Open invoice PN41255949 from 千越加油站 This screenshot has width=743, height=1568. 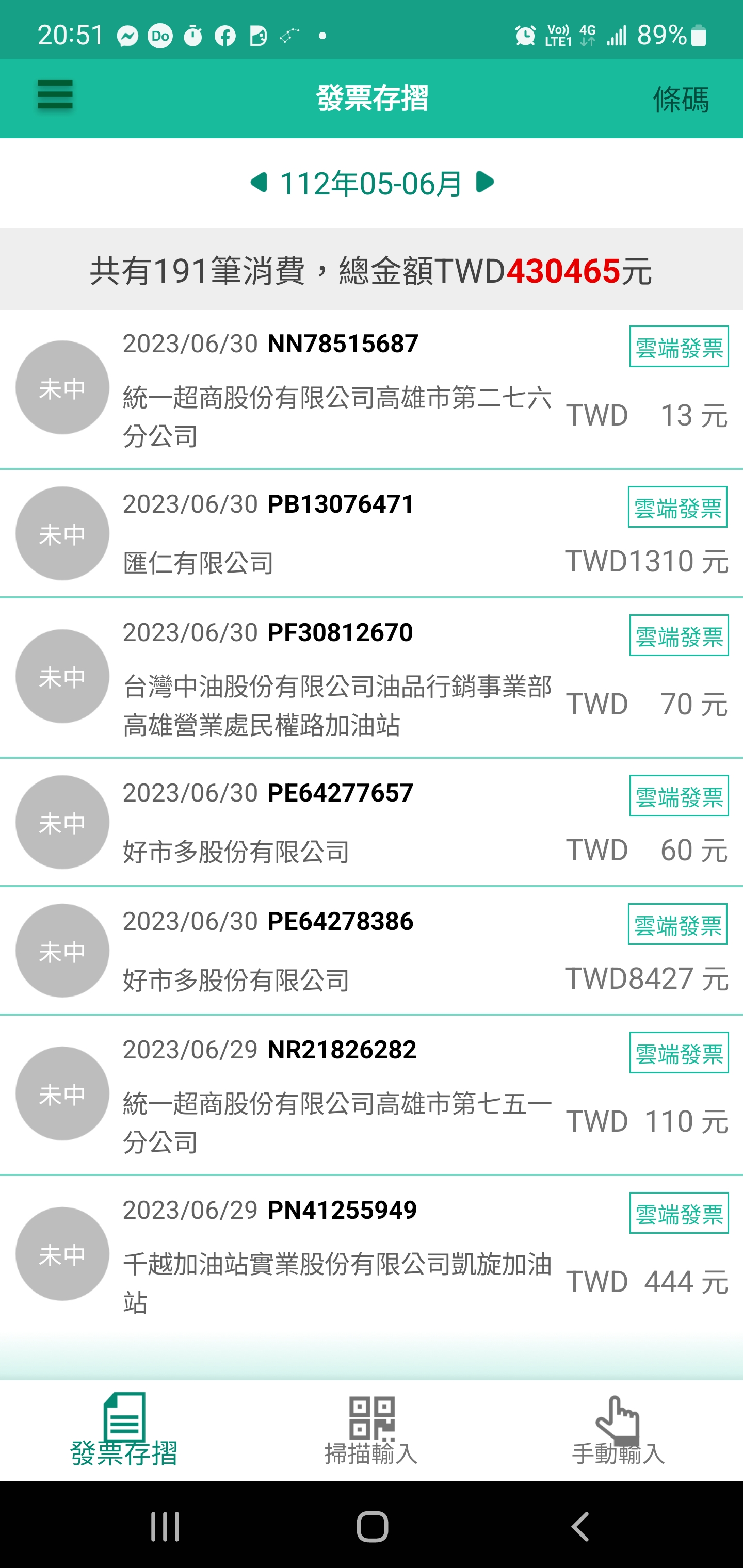372,1255
